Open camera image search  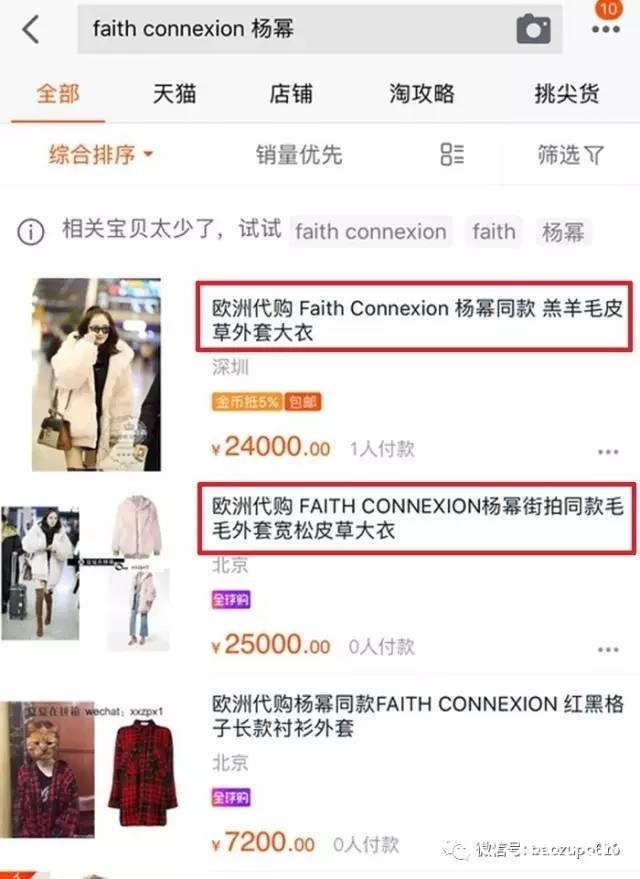[x=533, y=29]
